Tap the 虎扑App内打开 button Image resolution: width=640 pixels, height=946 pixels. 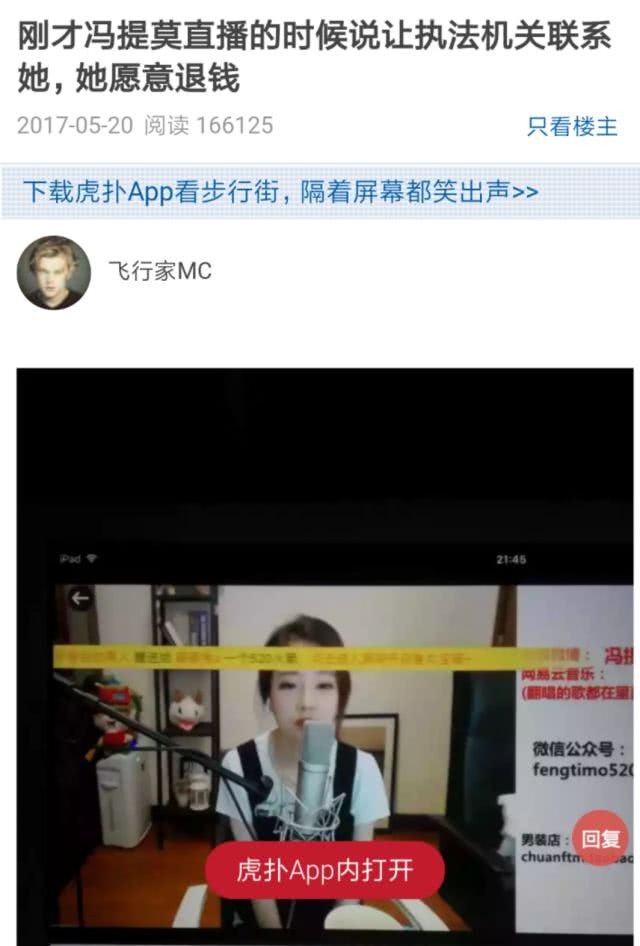click(x=324, y=870)
